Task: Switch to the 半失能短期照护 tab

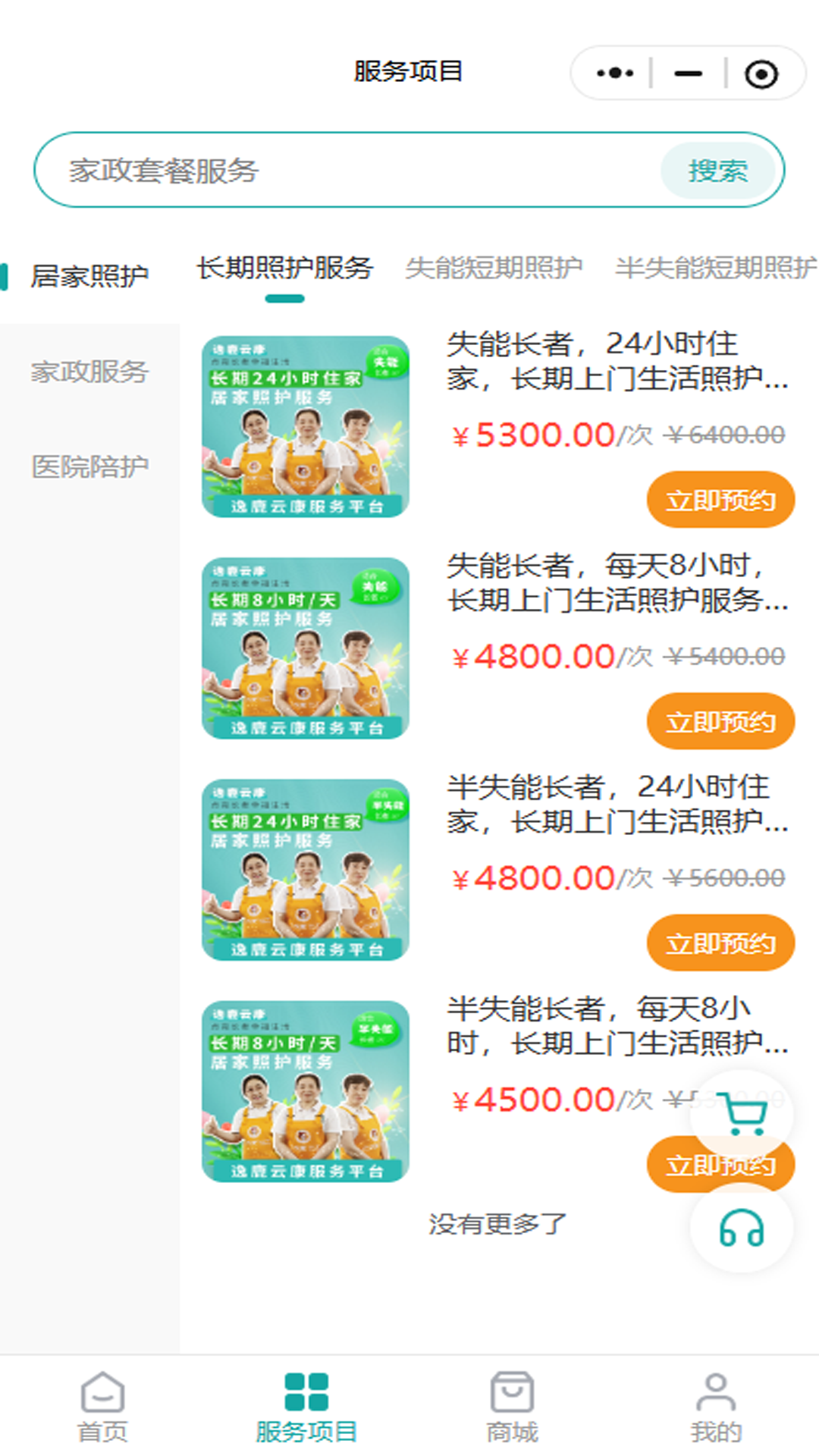Action: point(713,269)
